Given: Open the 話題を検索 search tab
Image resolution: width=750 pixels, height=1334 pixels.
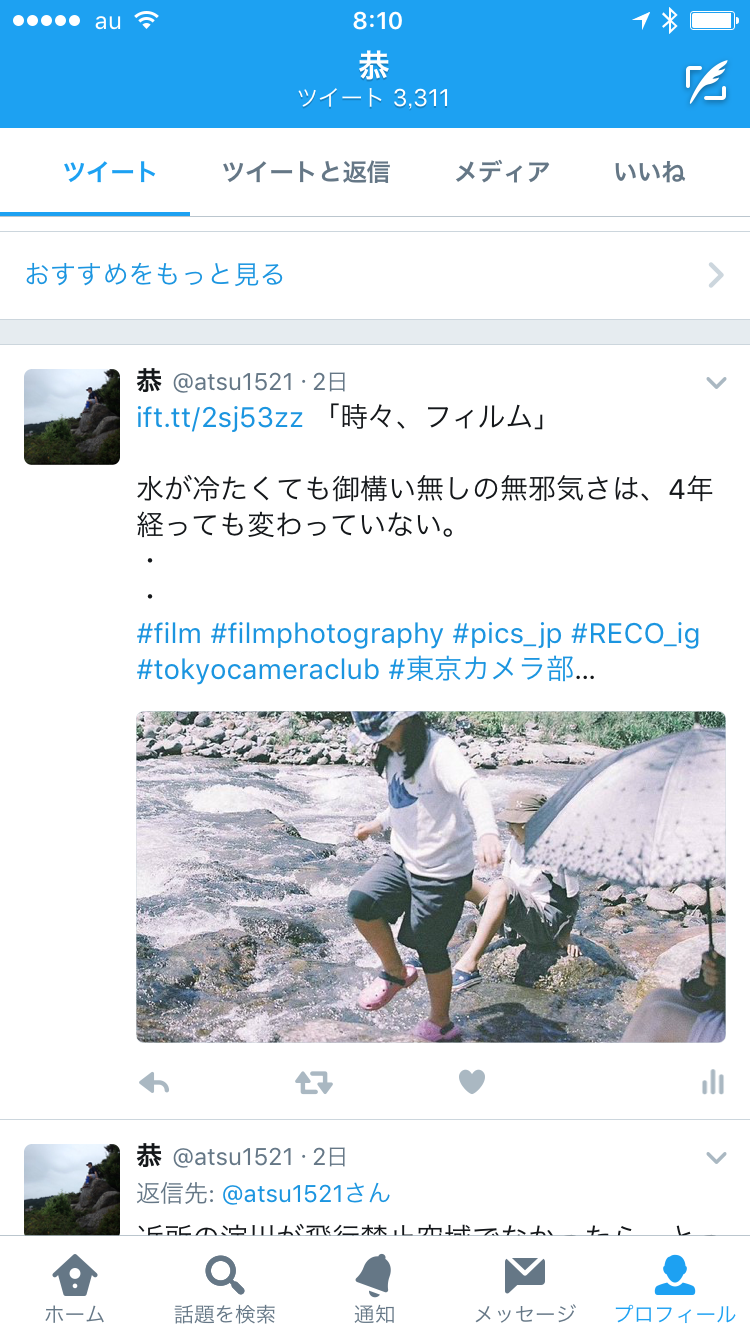Looking at the screenshot, I should 225,1288.
